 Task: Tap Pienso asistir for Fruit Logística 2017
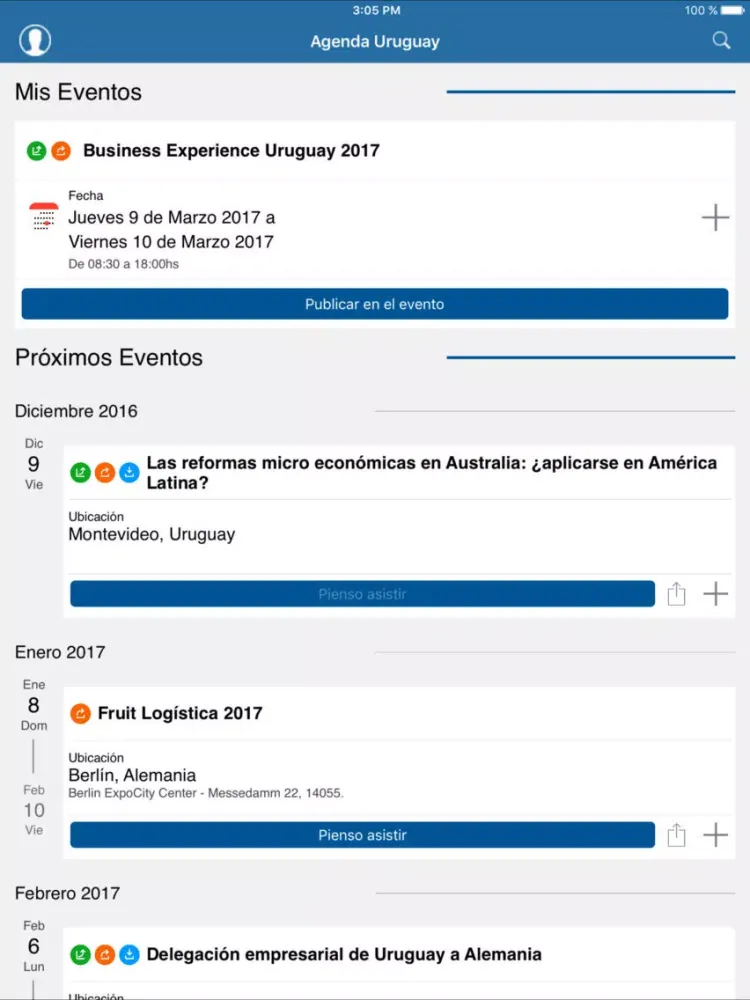362,835
